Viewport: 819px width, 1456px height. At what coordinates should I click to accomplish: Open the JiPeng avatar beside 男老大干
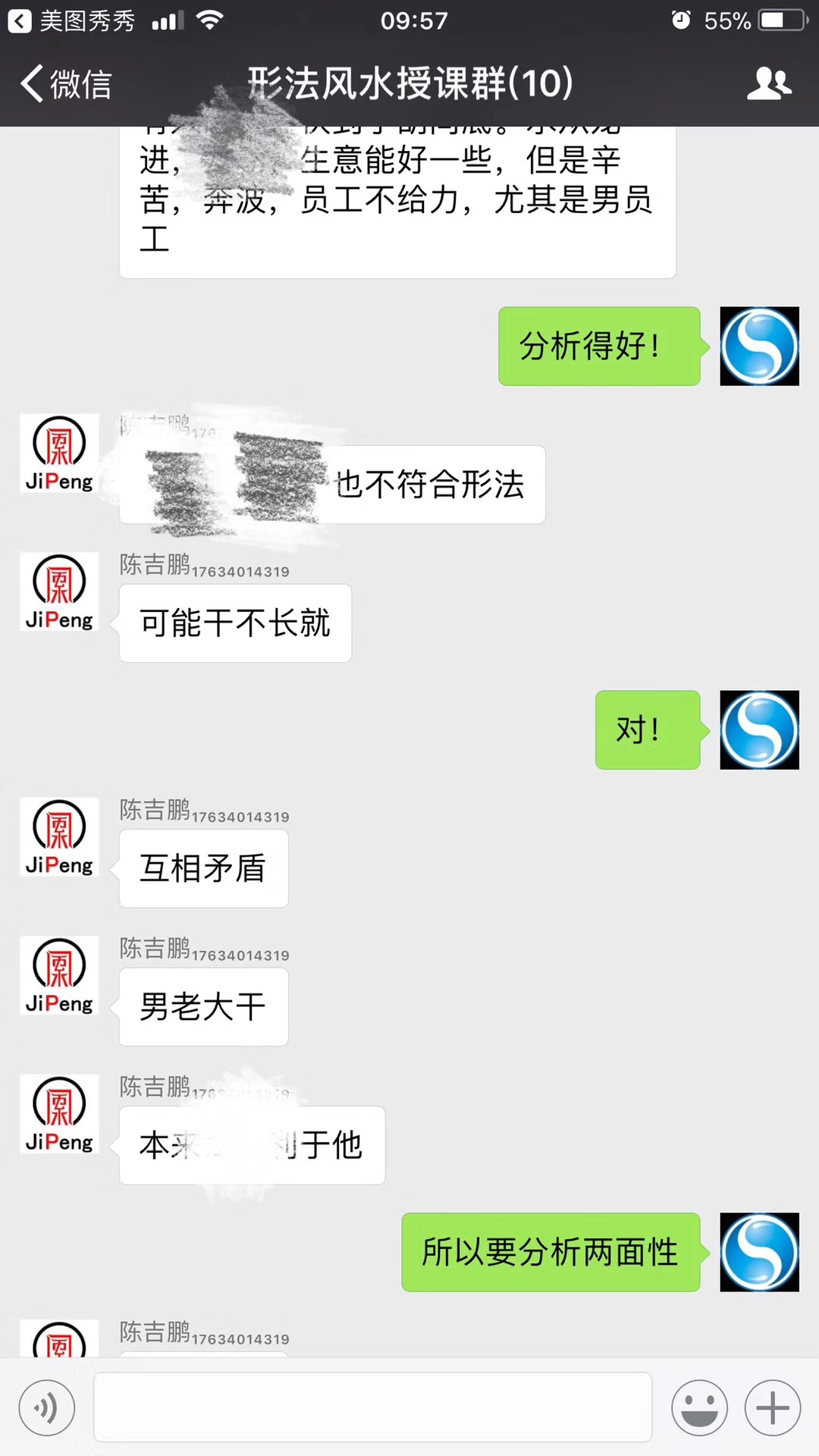coord(59,976)
